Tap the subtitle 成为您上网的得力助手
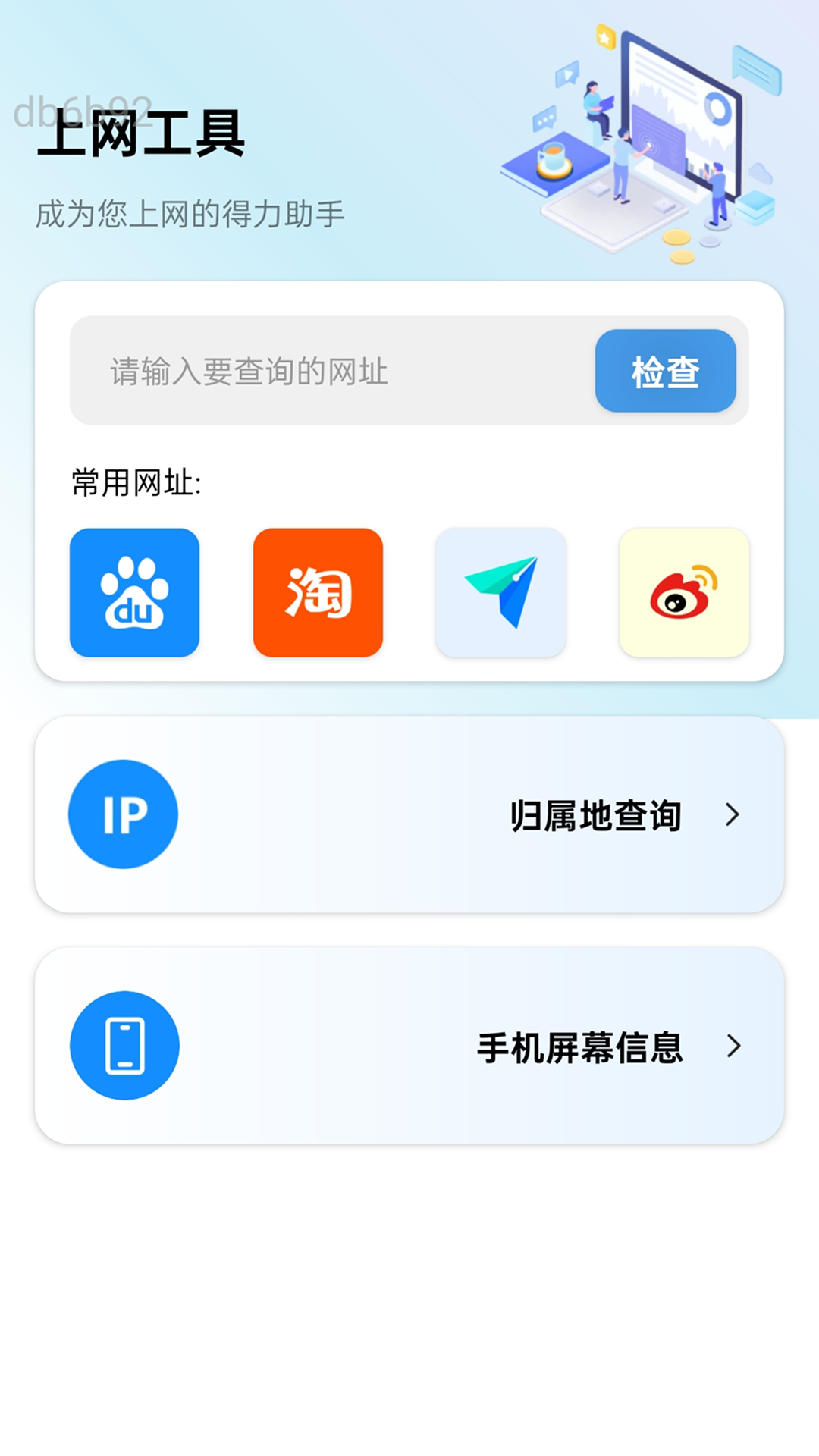The image size is (819, 1456). (x=188, y=213)
